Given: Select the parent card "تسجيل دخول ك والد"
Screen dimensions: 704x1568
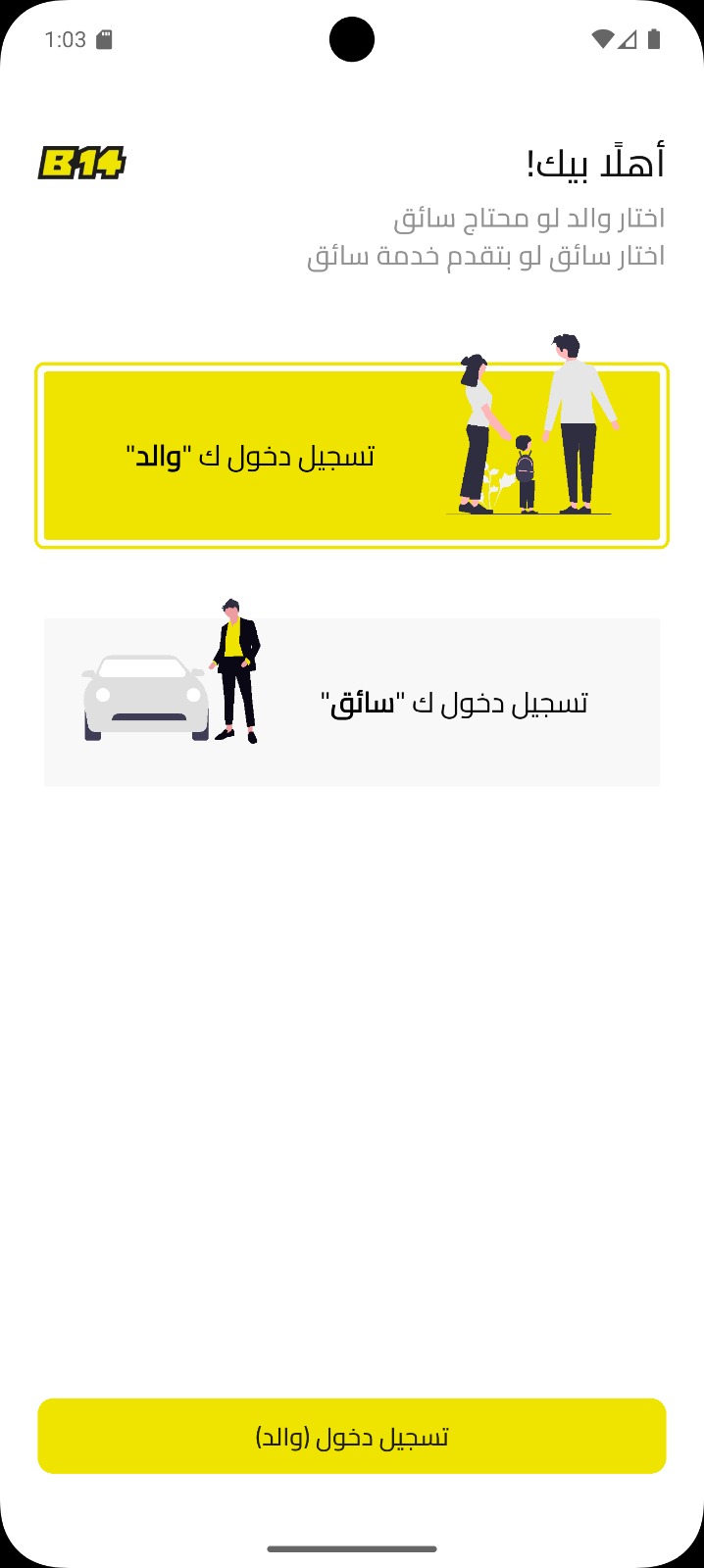Looking at the screenshot, I should 351,456.
